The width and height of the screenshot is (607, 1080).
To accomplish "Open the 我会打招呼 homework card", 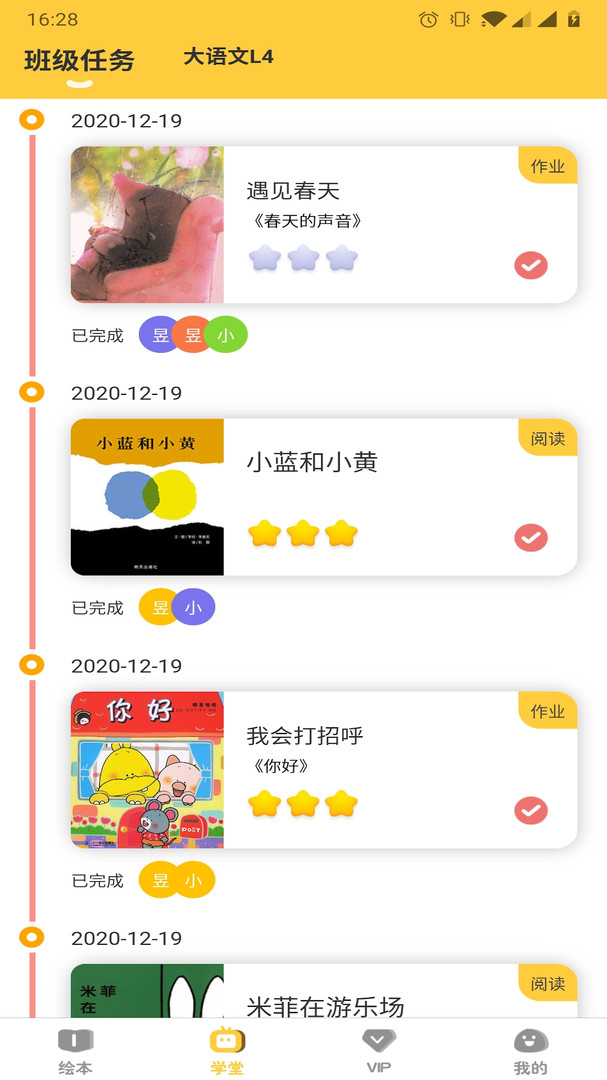I will (324, 770).
